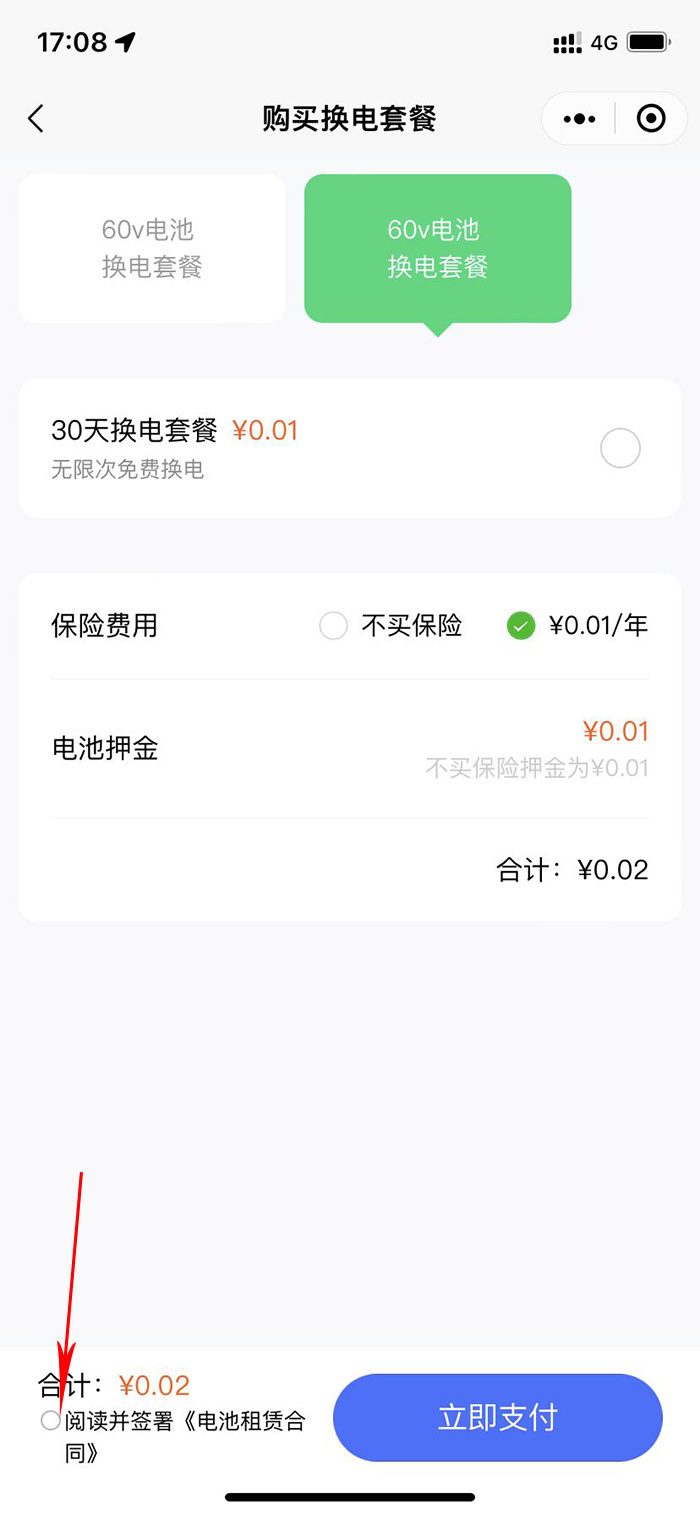
Task: Switch to the gray unselected 60v电池换电套餐 tab
Action: (152, 249)
